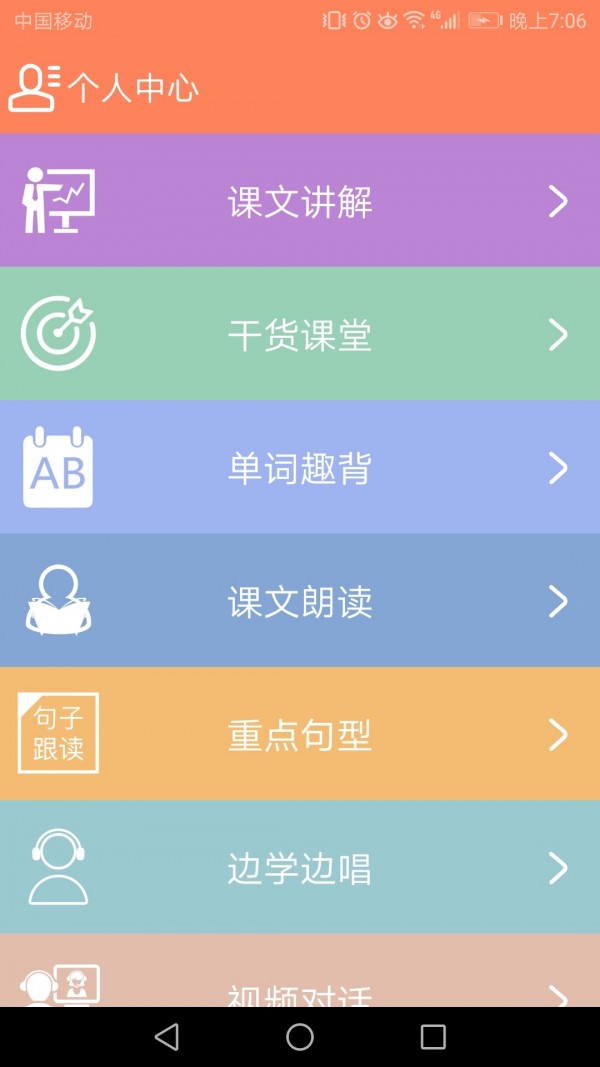This screenshot has height=1067, width=600.
Task: Open the 课文讲解 row
Action: pyautogui.click(x=300, y=200)
